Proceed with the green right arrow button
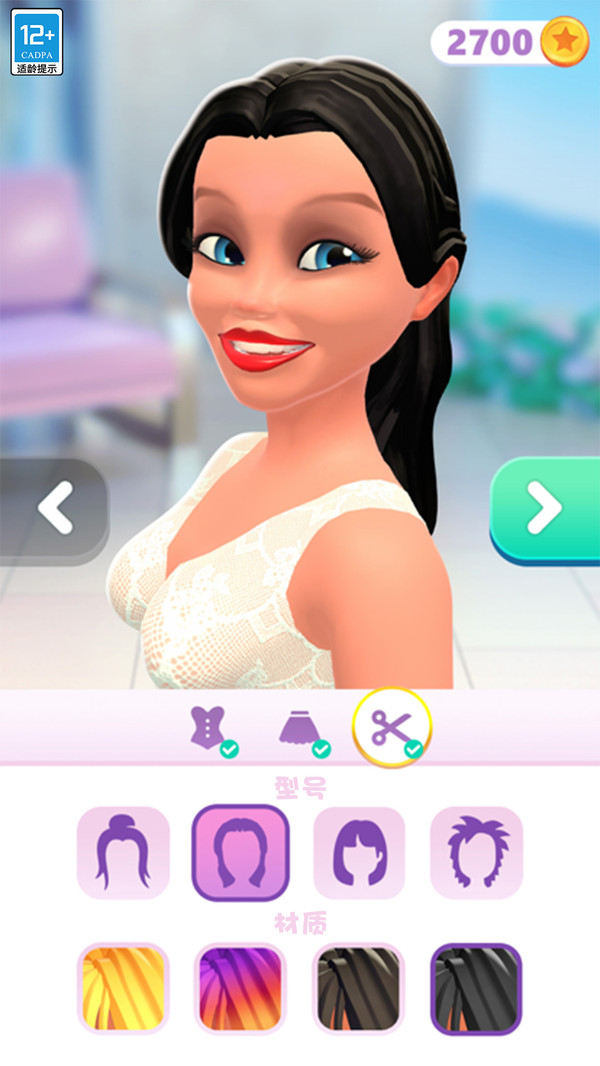 (545, 510)
